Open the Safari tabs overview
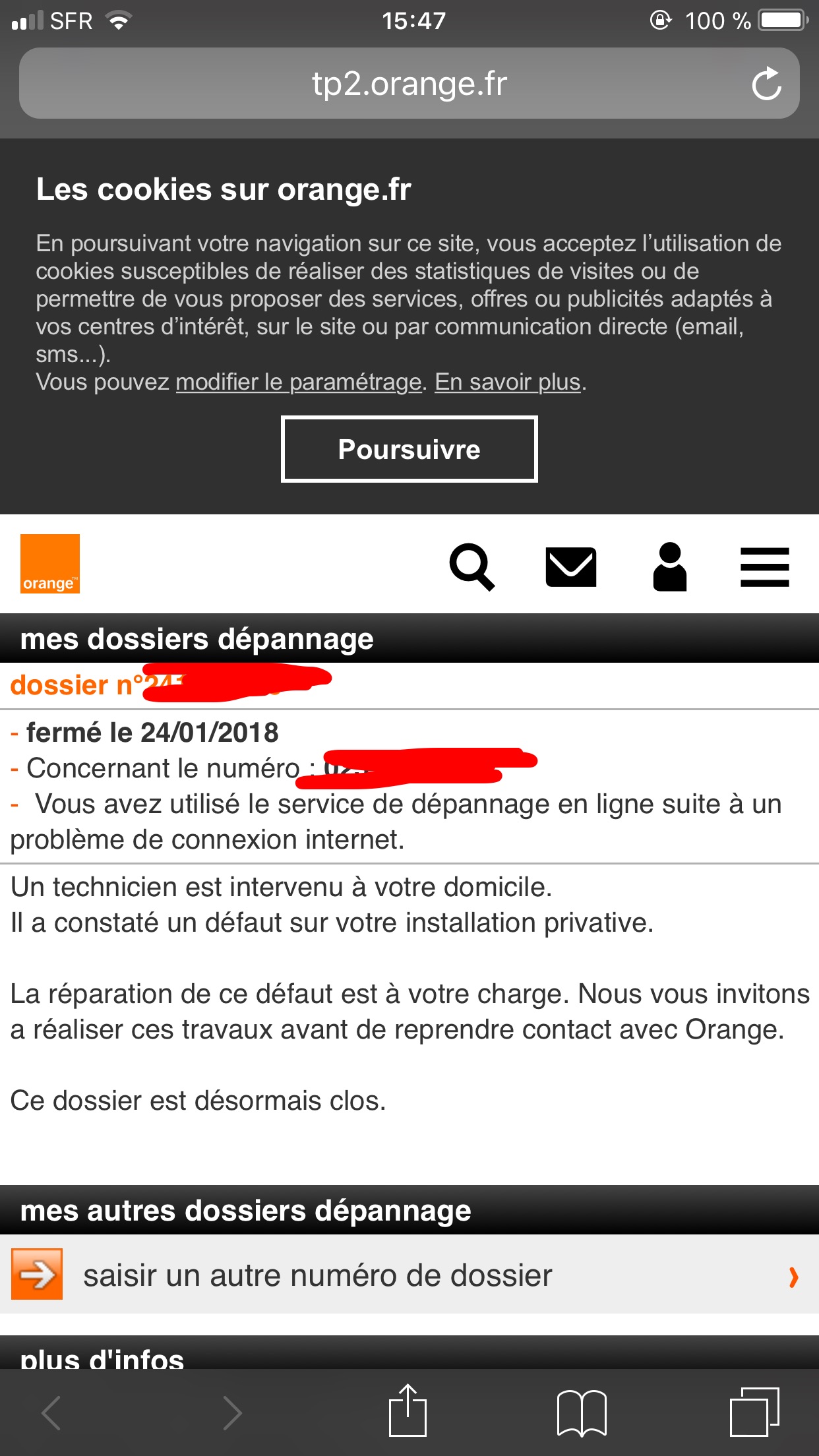Screen dimensions: 819x1456 point(754,1412)
